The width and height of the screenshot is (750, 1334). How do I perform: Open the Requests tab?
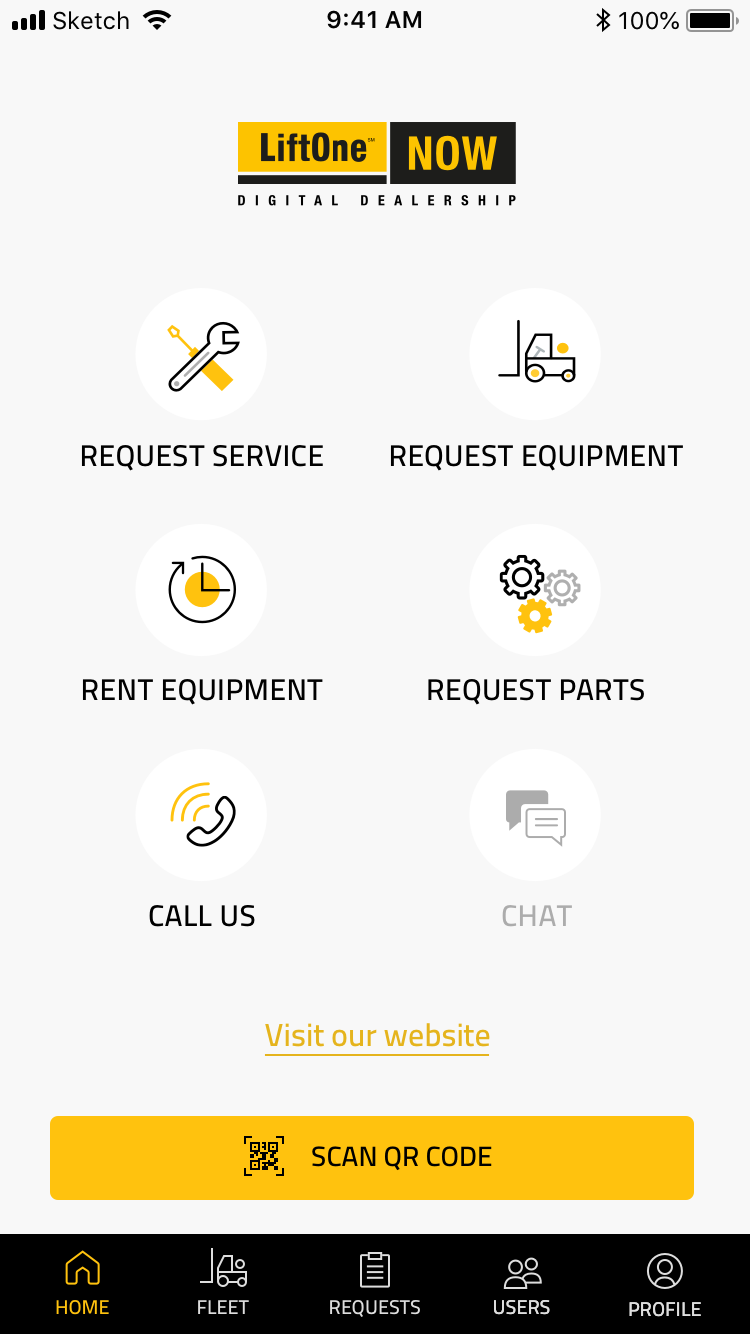[375, 1283]
